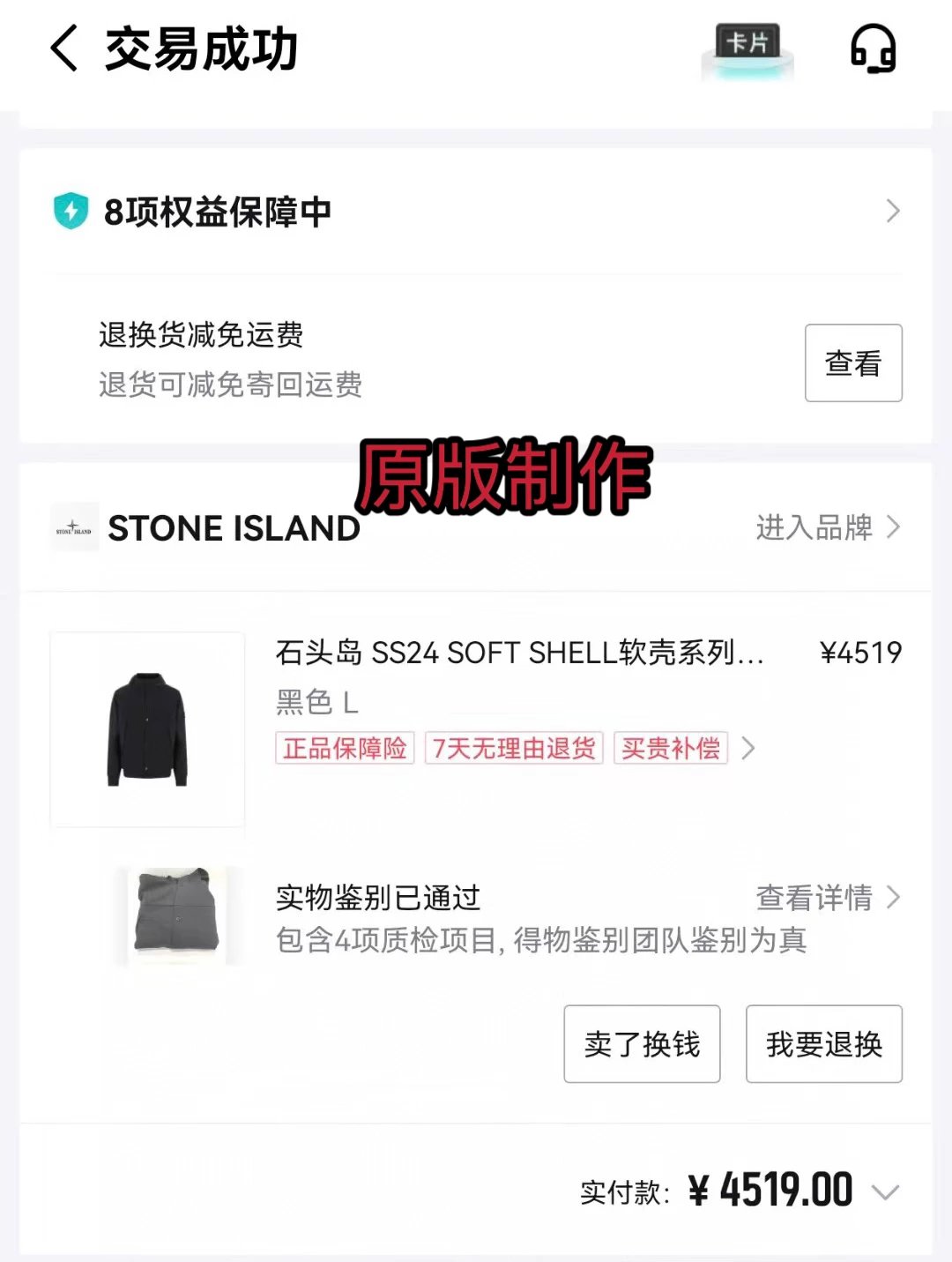Expand the guarantee tags chevron

(748, 749)
